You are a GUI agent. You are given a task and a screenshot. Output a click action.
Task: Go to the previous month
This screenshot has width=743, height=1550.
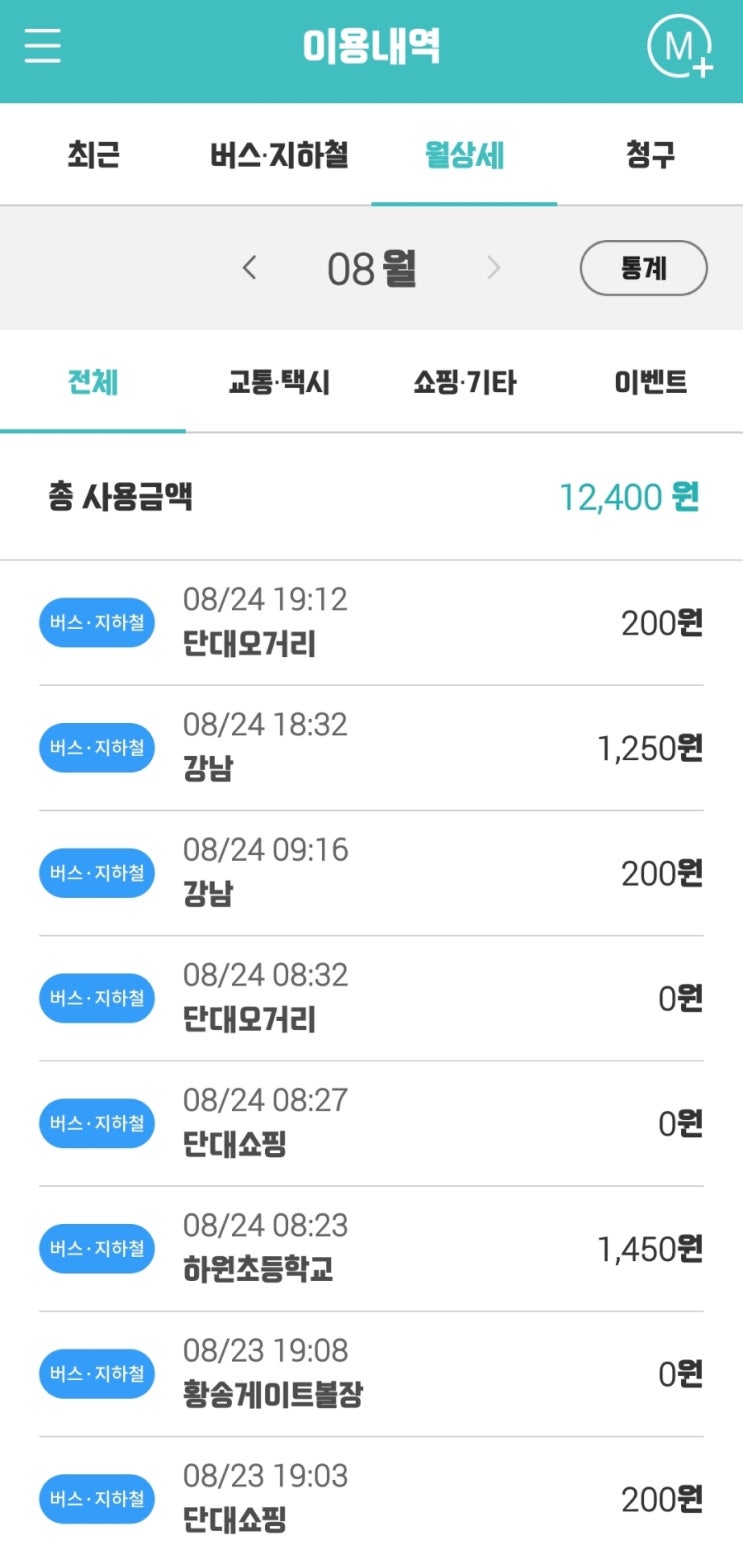point(250,268)
